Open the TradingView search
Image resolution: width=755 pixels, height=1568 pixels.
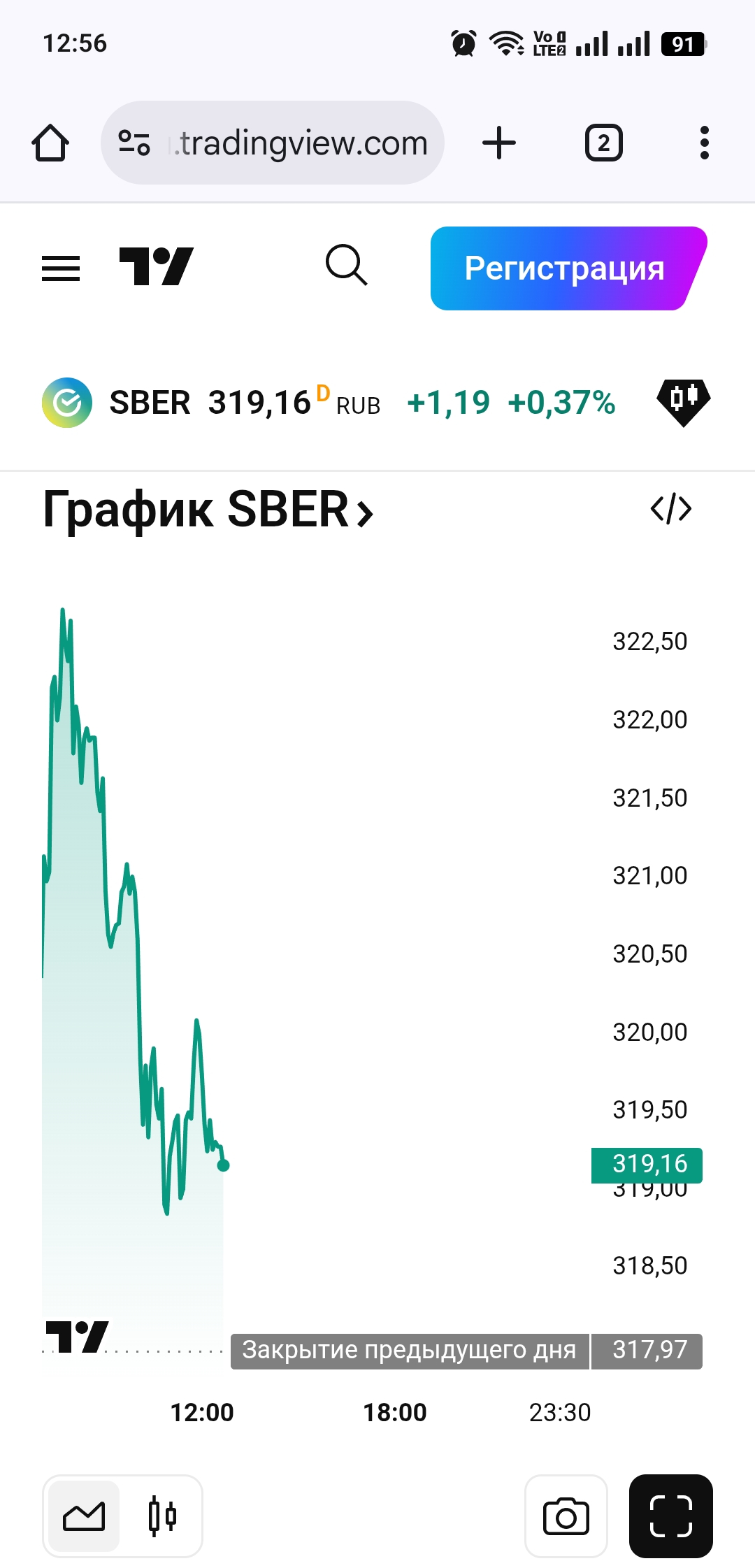coord(346,266)
